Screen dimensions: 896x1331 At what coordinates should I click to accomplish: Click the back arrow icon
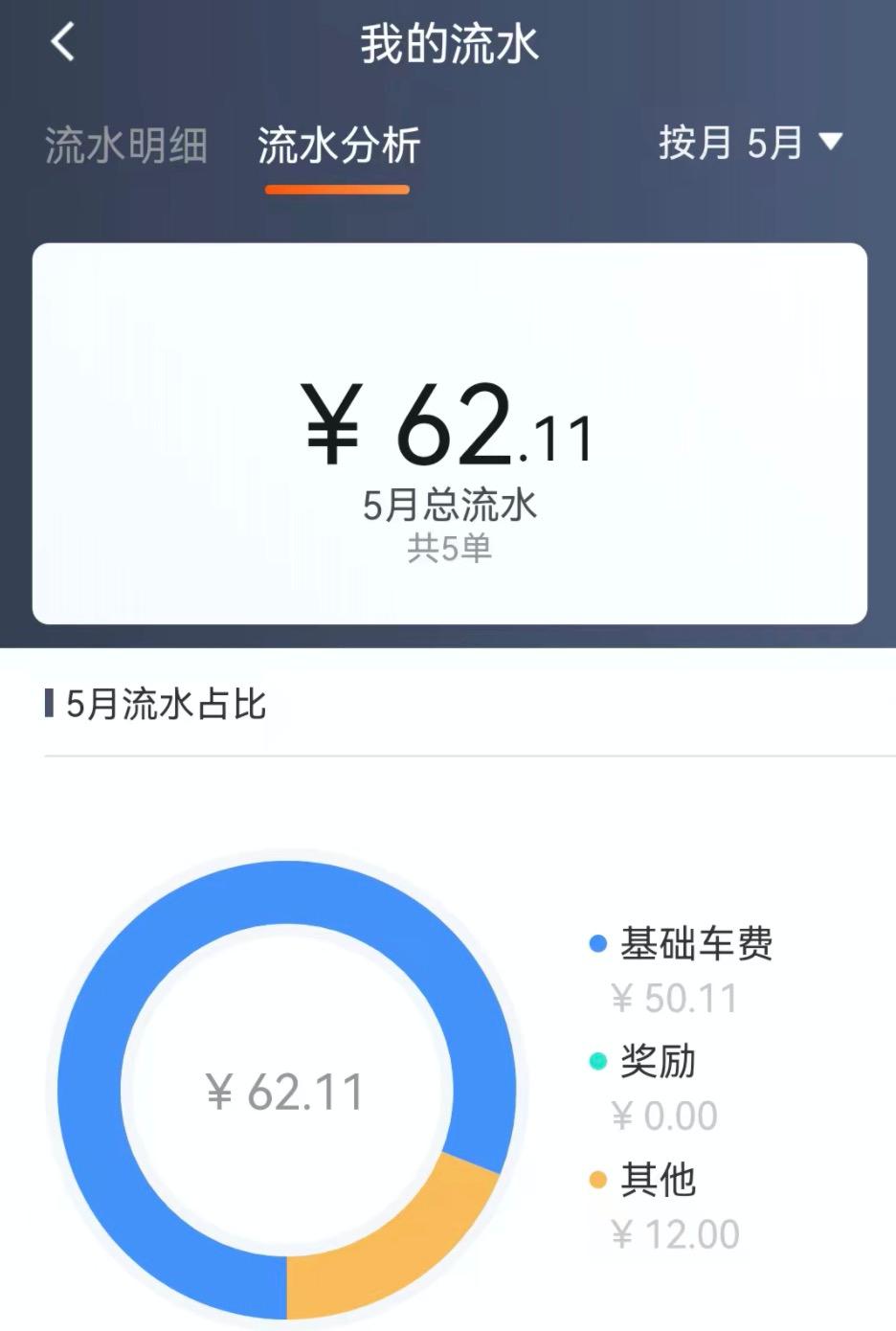[x=63, y=43]
